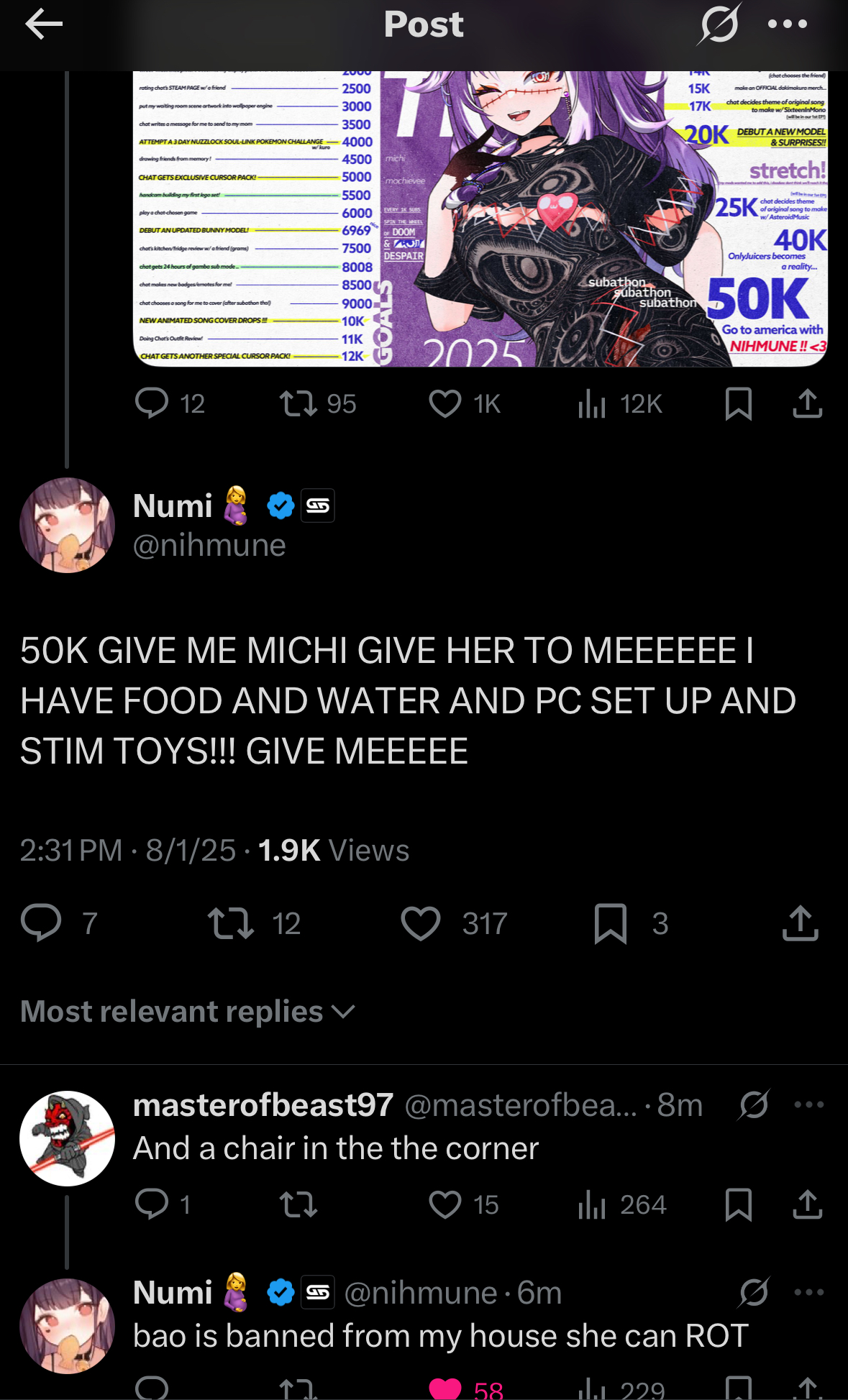Repost Numi's 50K GIVE ME MICHI post
848x1400 pixels.
pos(230,923)
